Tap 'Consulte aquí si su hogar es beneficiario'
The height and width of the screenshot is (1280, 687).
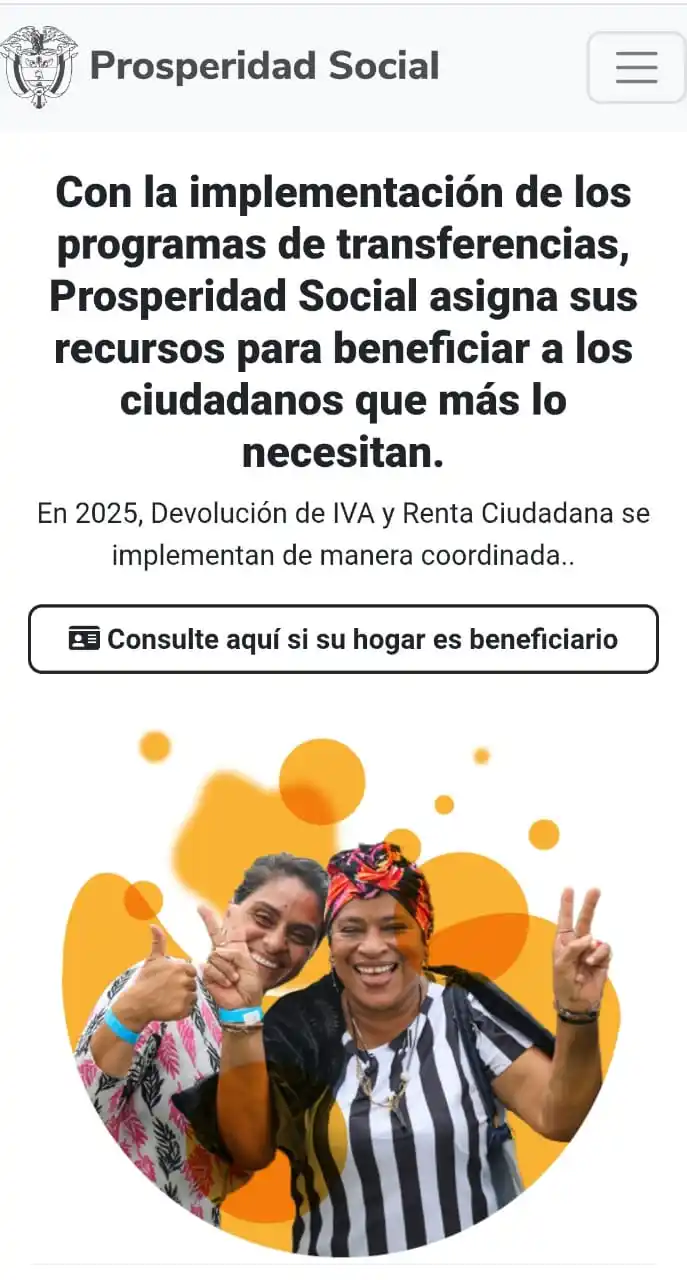pos(343,639)
